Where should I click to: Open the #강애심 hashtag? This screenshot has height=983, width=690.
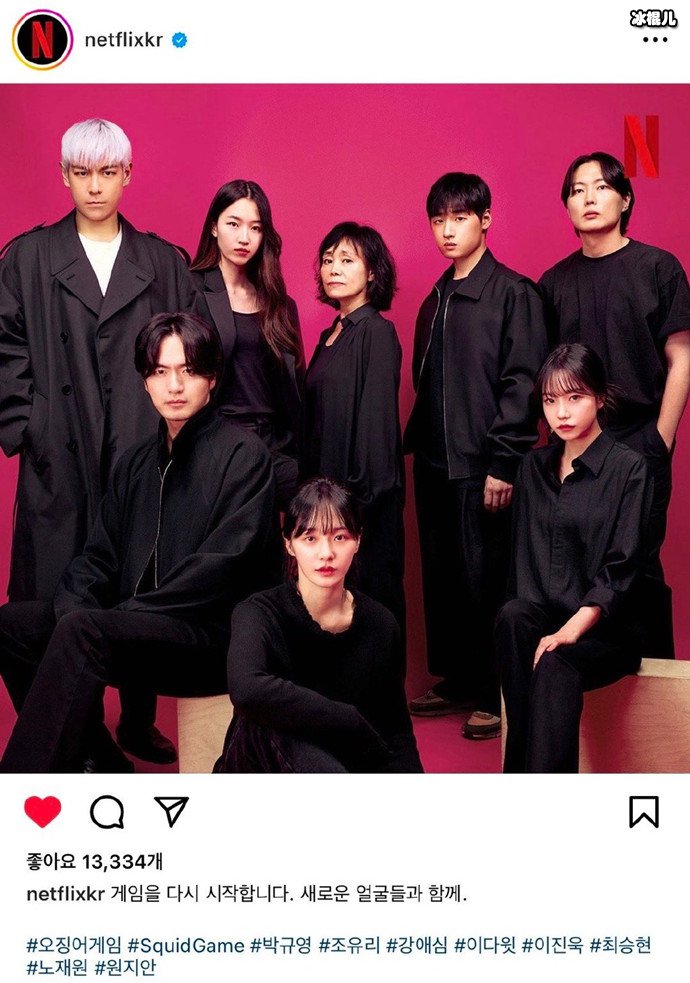coord(418,945)
